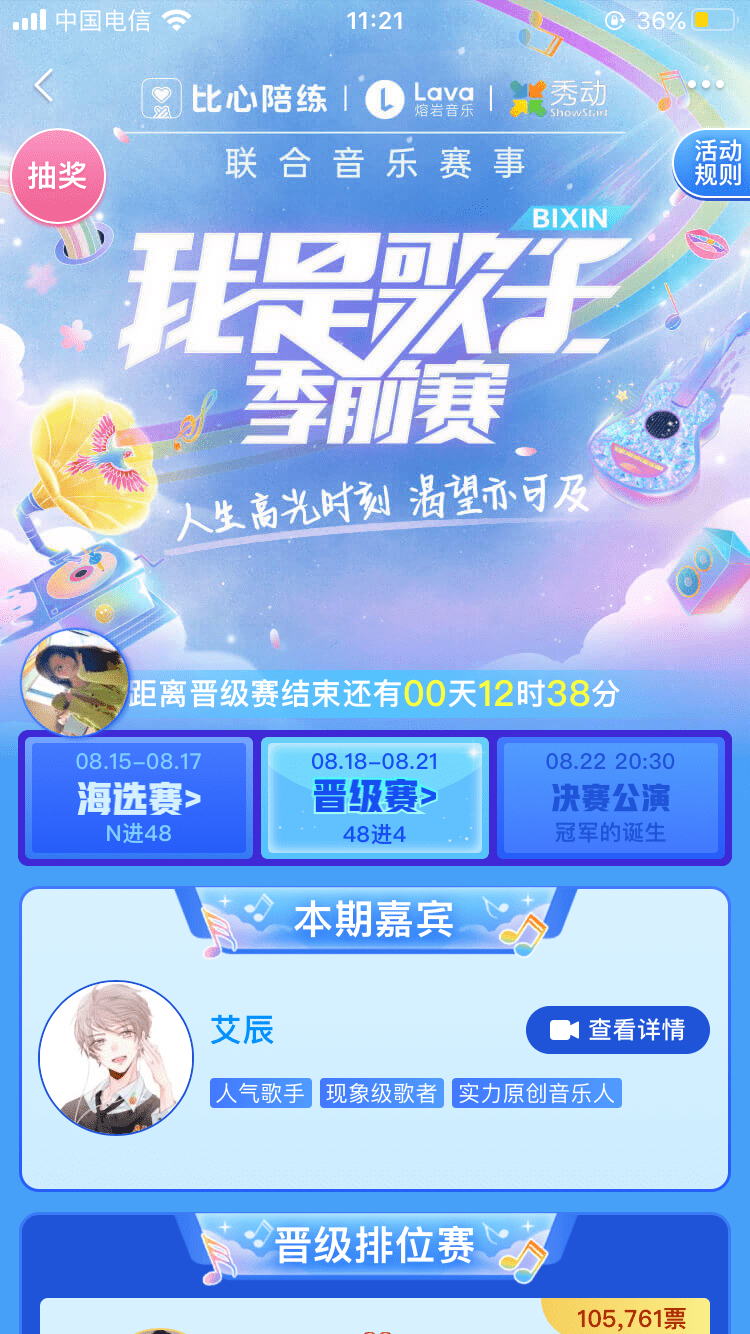Select the highlighted 晋级赛 tab
Image resolution: width=750 pixels, height=1334 pixels.
click(374, 797)
